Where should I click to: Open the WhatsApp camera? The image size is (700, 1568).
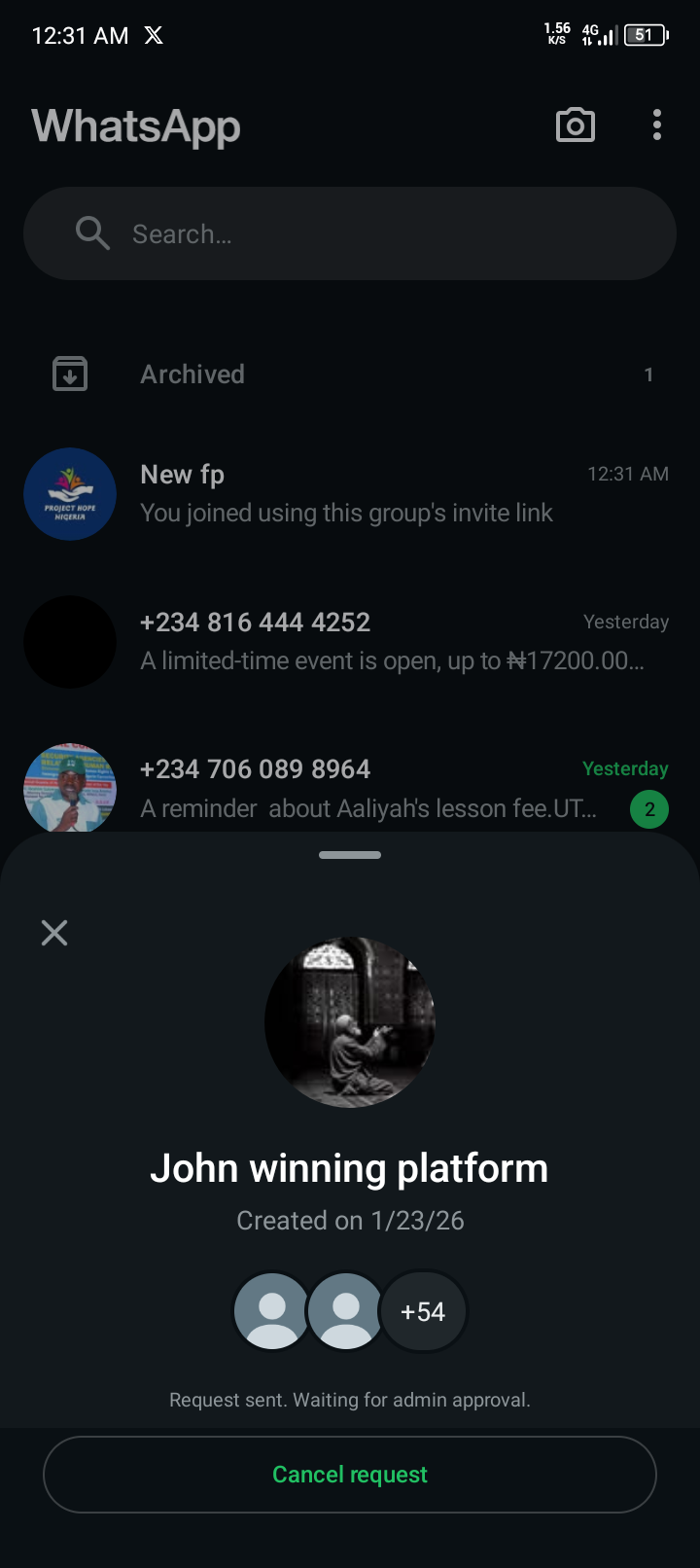tap(575, 125)
